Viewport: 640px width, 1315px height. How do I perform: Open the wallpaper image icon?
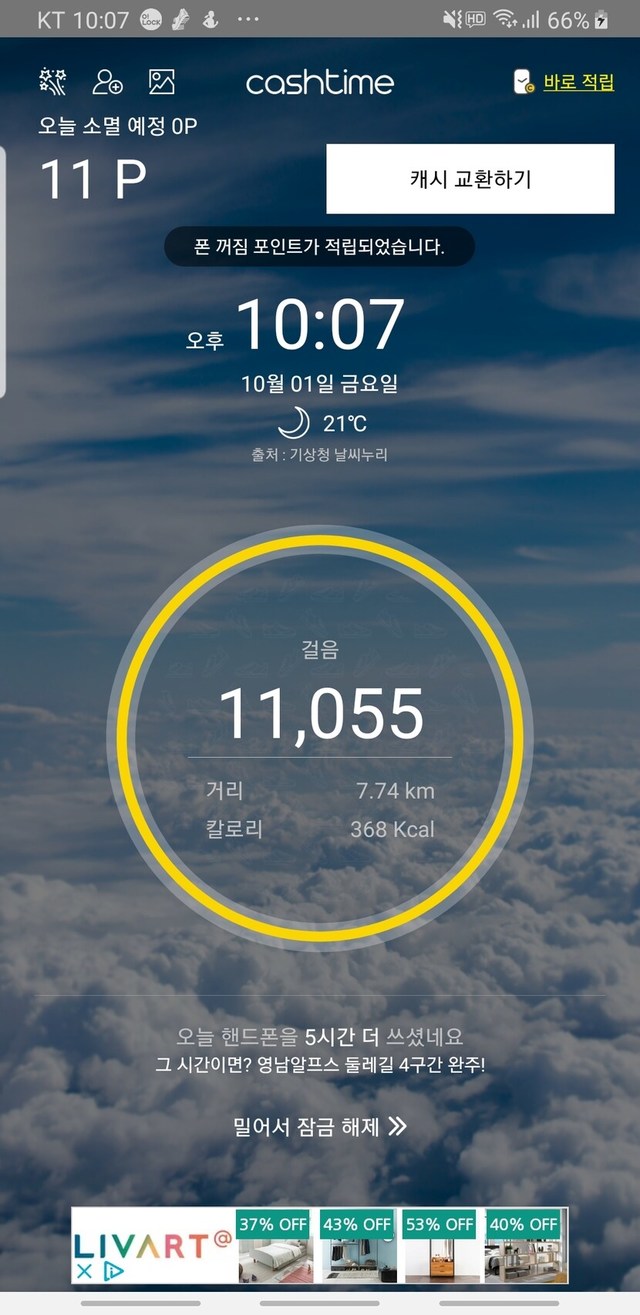click(x=162, y=82)
